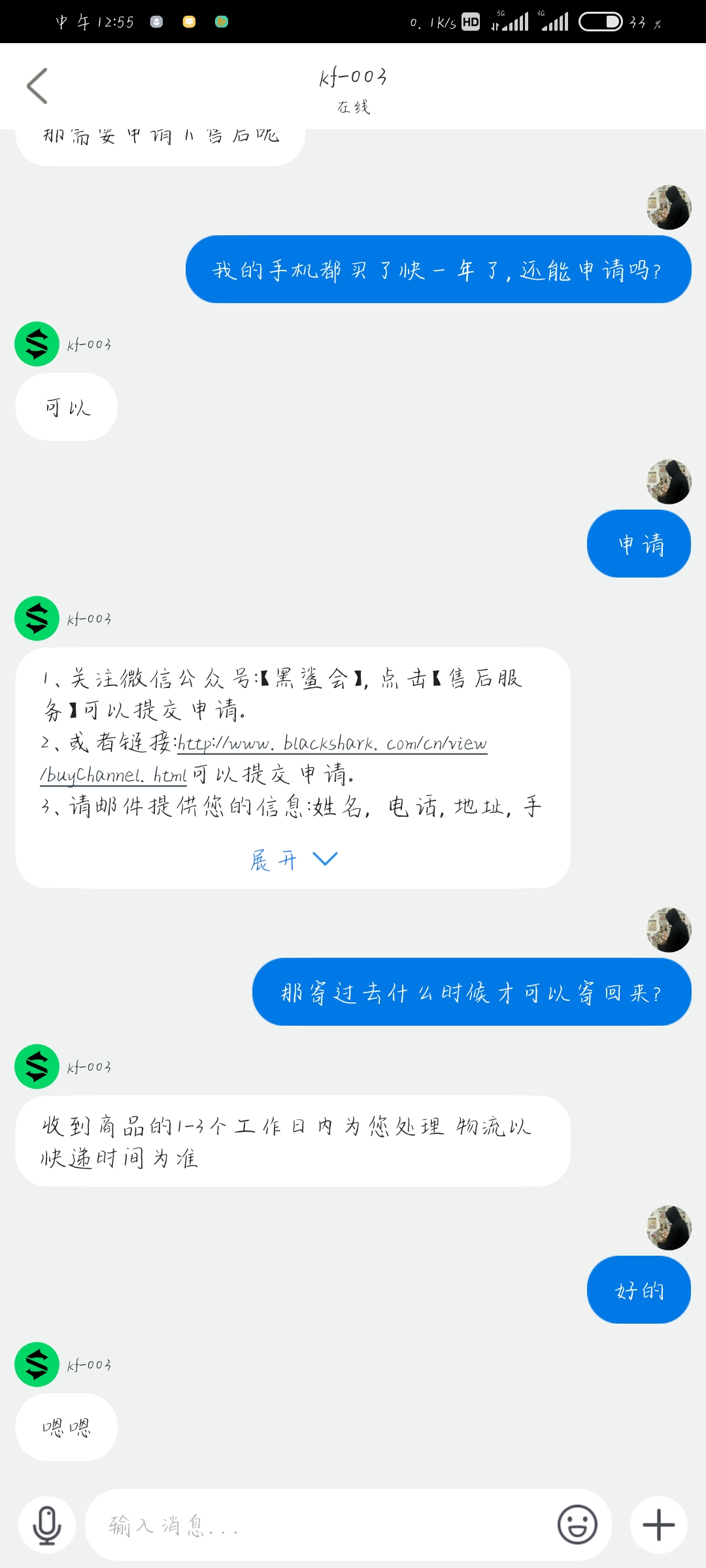The width and height of the screenshot is (706, 1568).
Task: Focus the 输入消息 text field
Action: coord(314,1526)
